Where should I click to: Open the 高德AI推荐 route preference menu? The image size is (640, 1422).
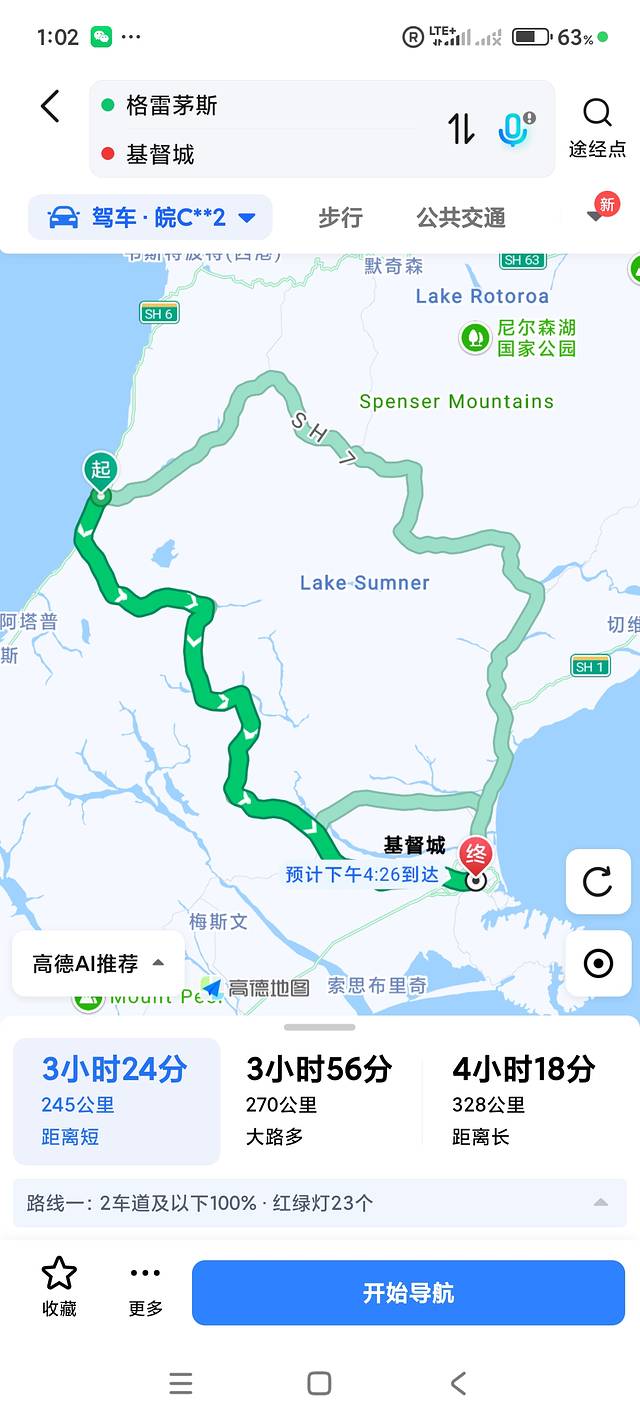(x=98, y=964)
